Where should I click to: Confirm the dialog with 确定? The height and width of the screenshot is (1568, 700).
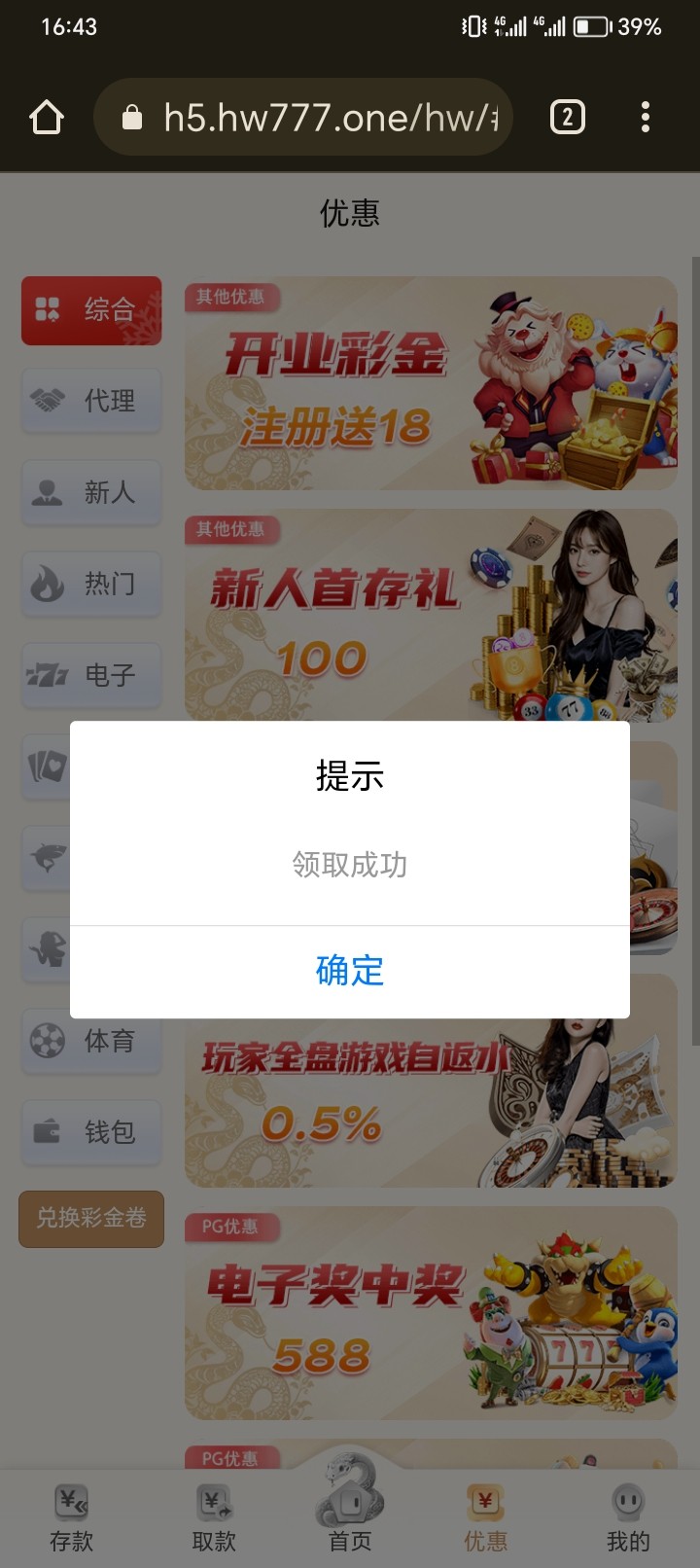click(350, 971)
